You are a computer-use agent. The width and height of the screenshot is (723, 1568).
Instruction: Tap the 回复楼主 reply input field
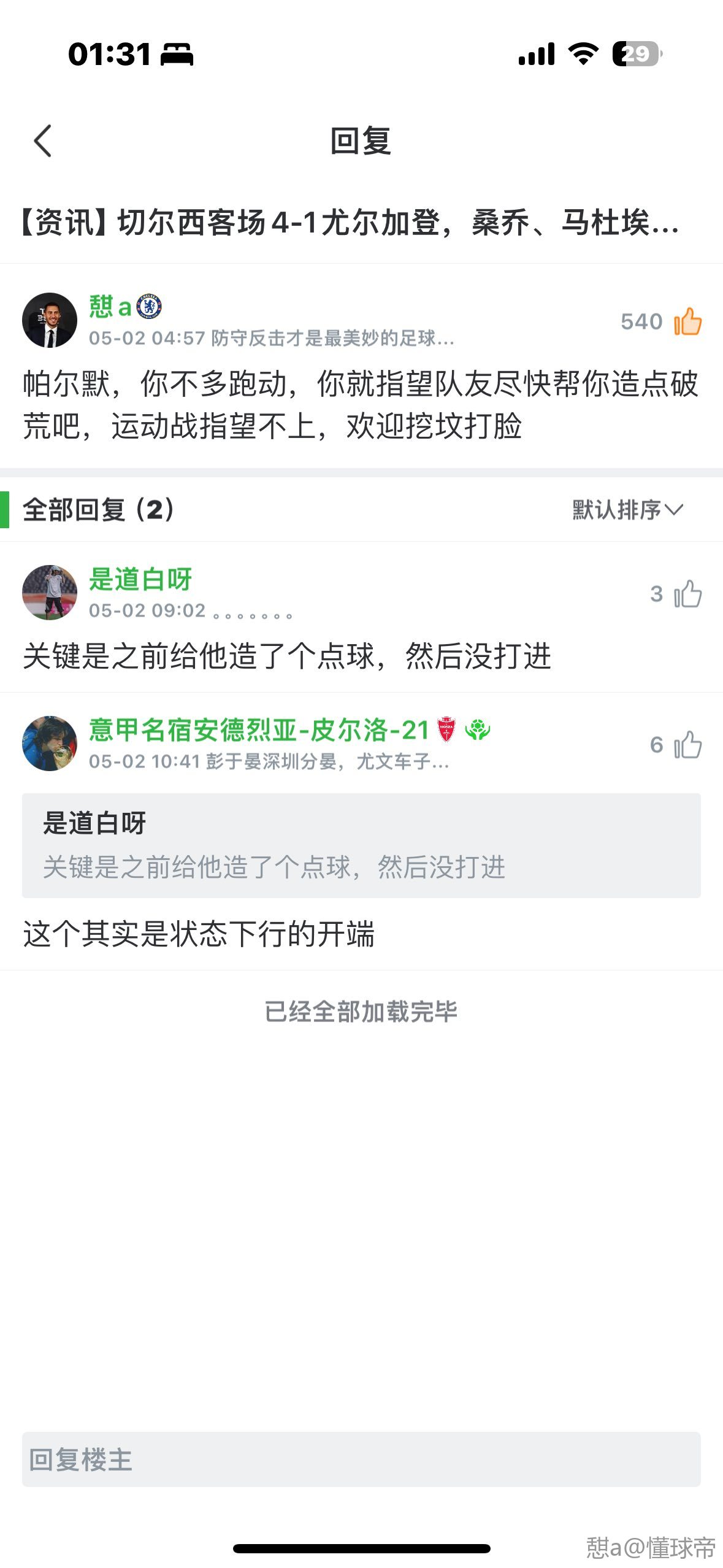(x=361, y=1459)
